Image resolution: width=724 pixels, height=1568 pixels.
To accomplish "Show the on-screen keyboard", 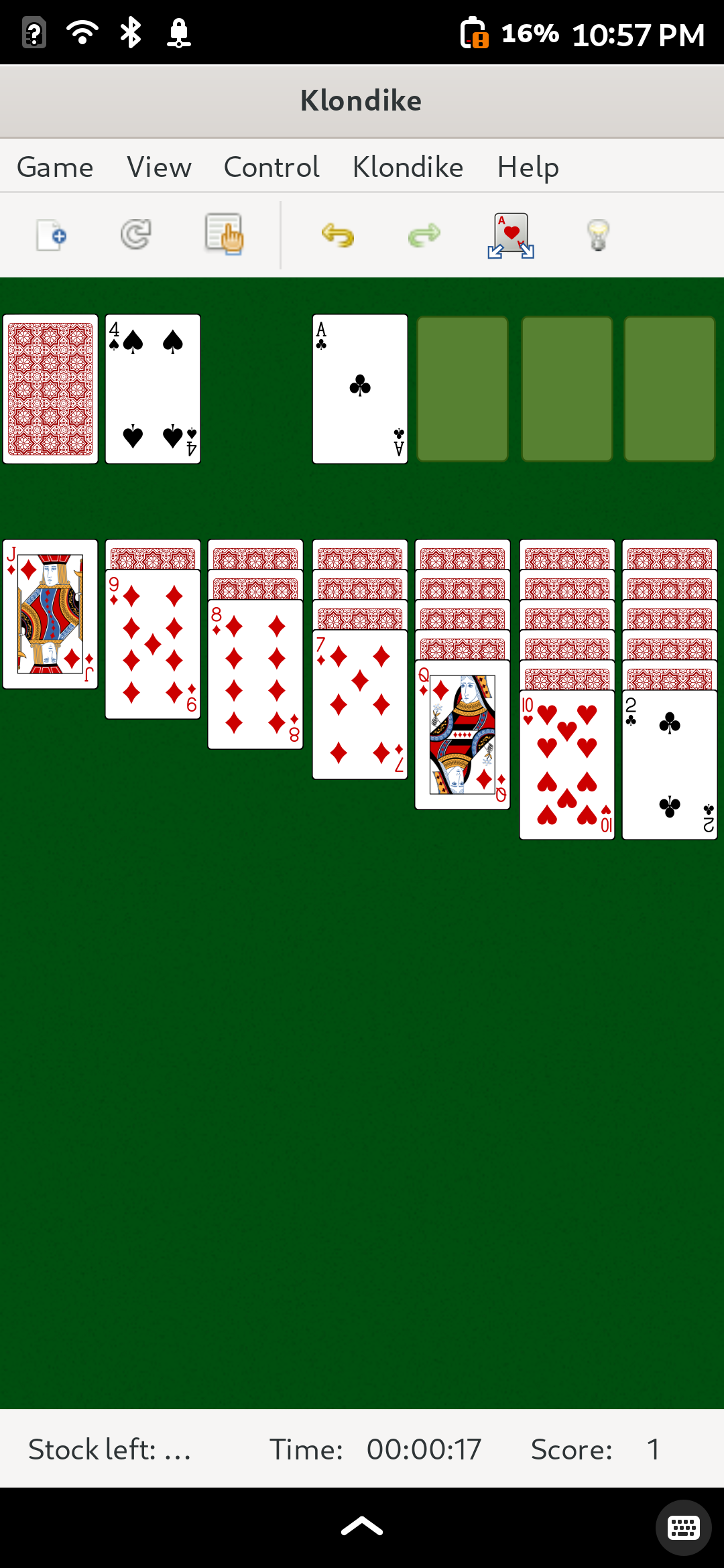I will click(x=683, y=1528).
